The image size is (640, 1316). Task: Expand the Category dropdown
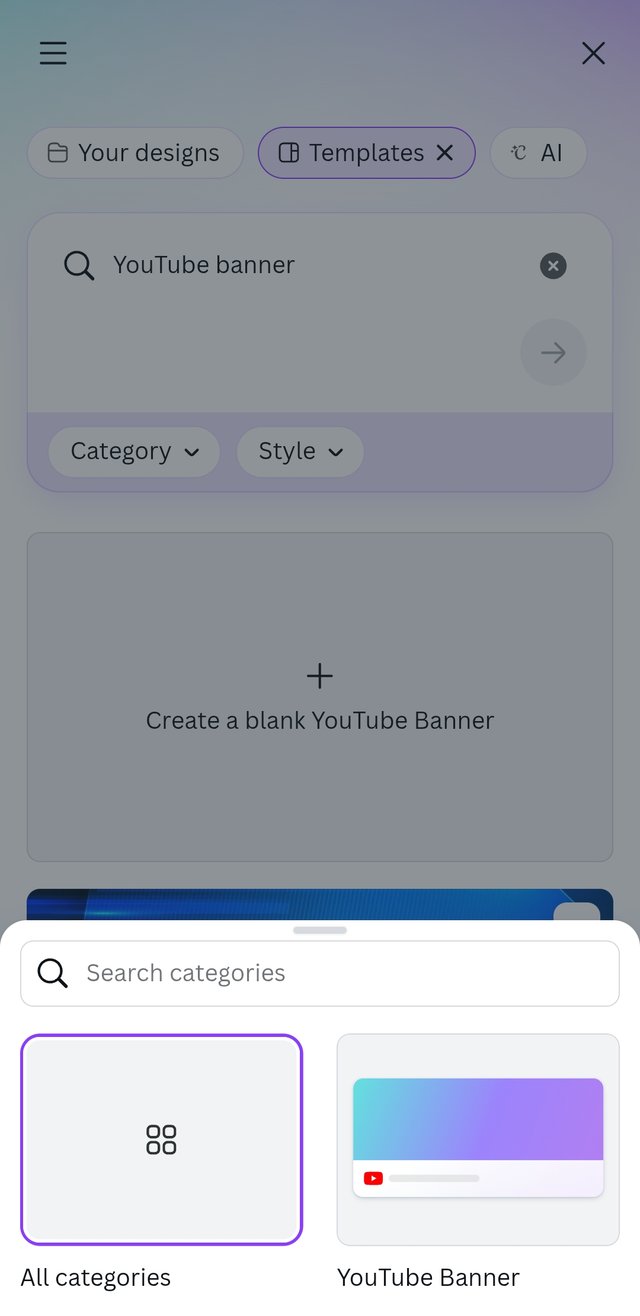[134, 452]
